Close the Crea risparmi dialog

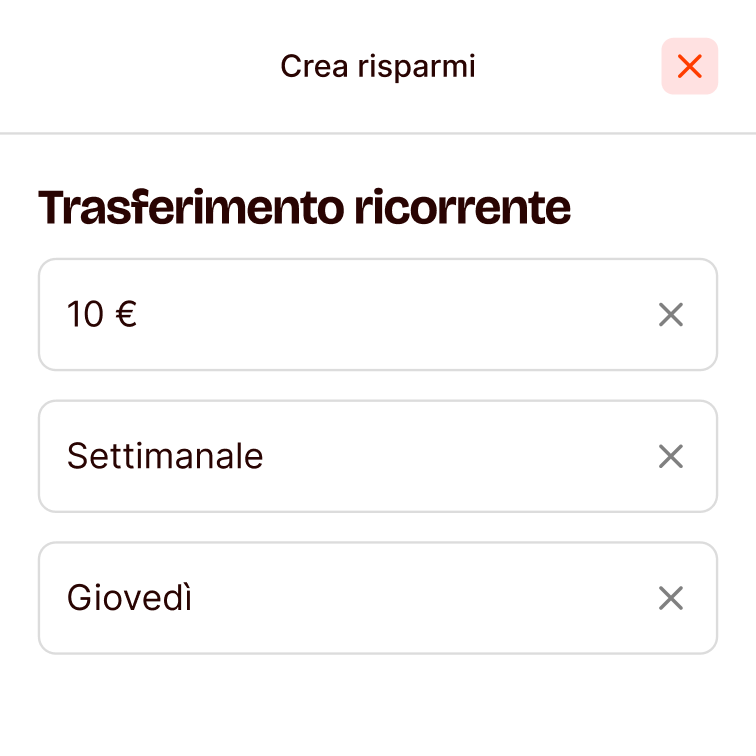pos(689,66)
